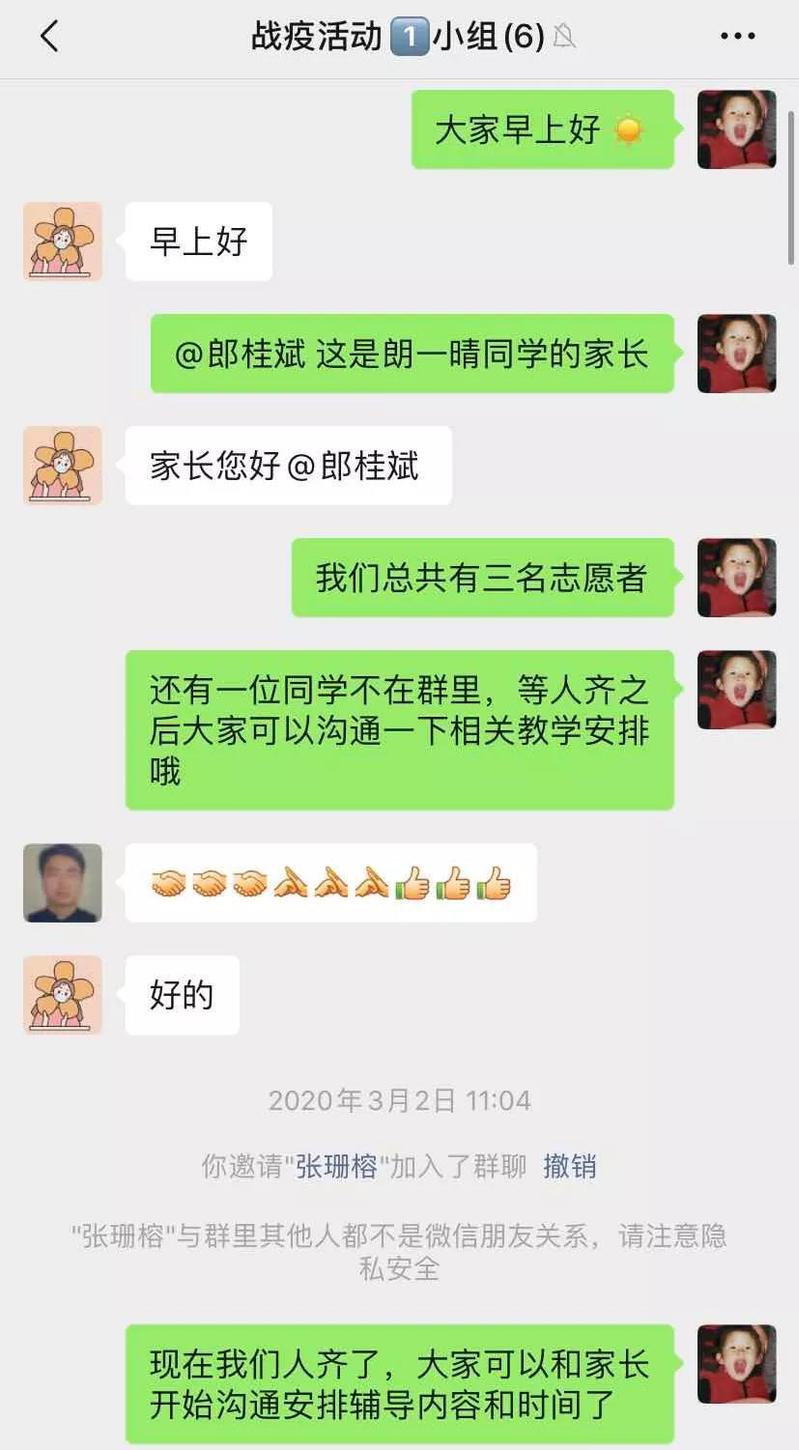Open the flower avatar beside 早上好

click(63, 241)
